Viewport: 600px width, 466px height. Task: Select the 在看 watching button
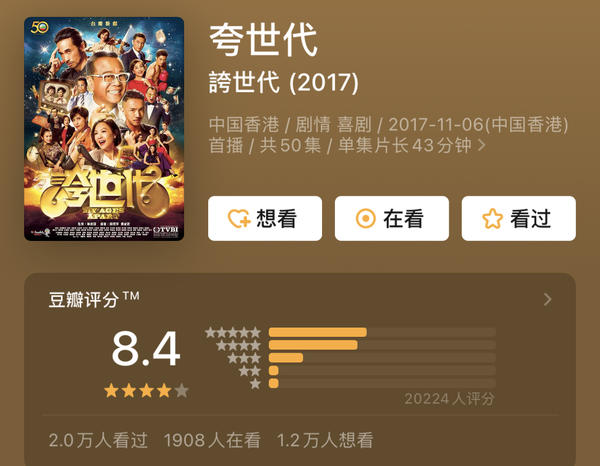tap(391, 219)
